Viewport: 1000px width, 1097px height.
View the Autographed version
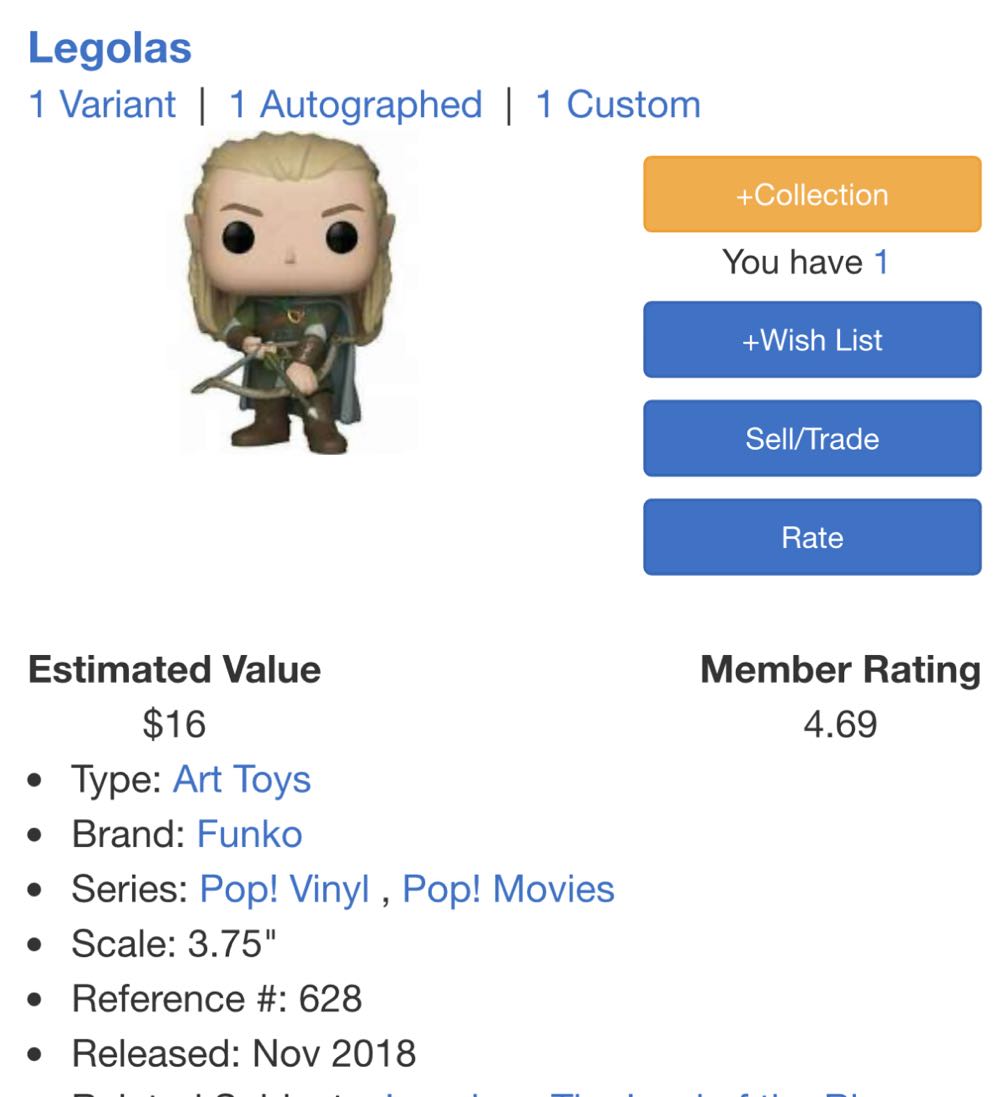pos(352,103)
